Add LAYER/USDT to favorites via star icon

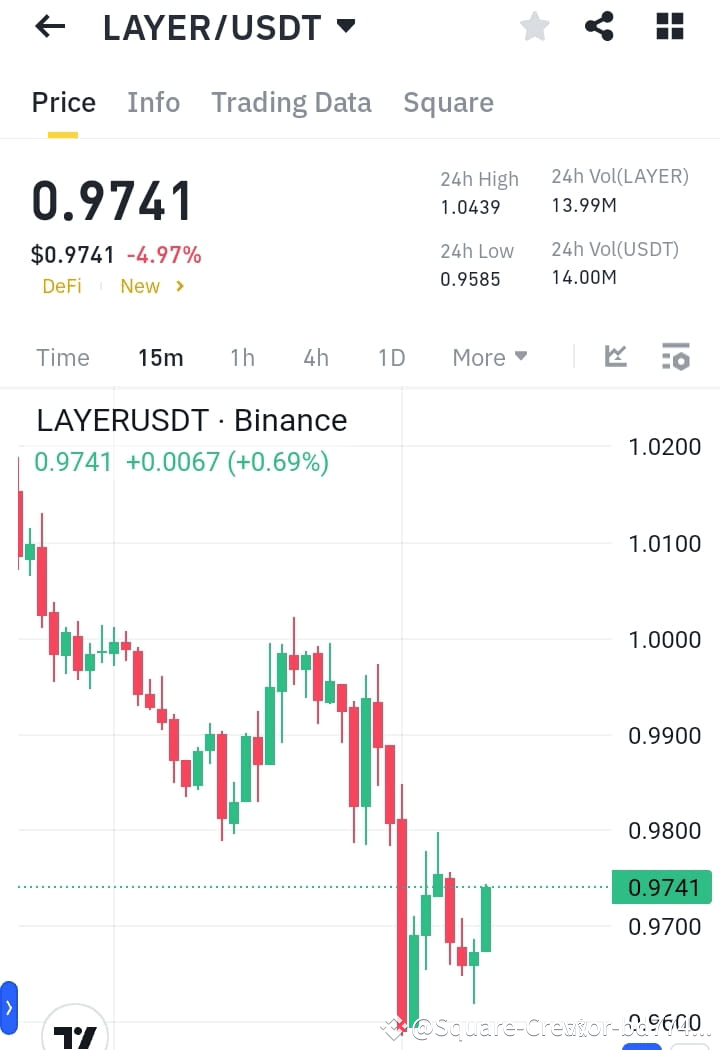(534, 27)
